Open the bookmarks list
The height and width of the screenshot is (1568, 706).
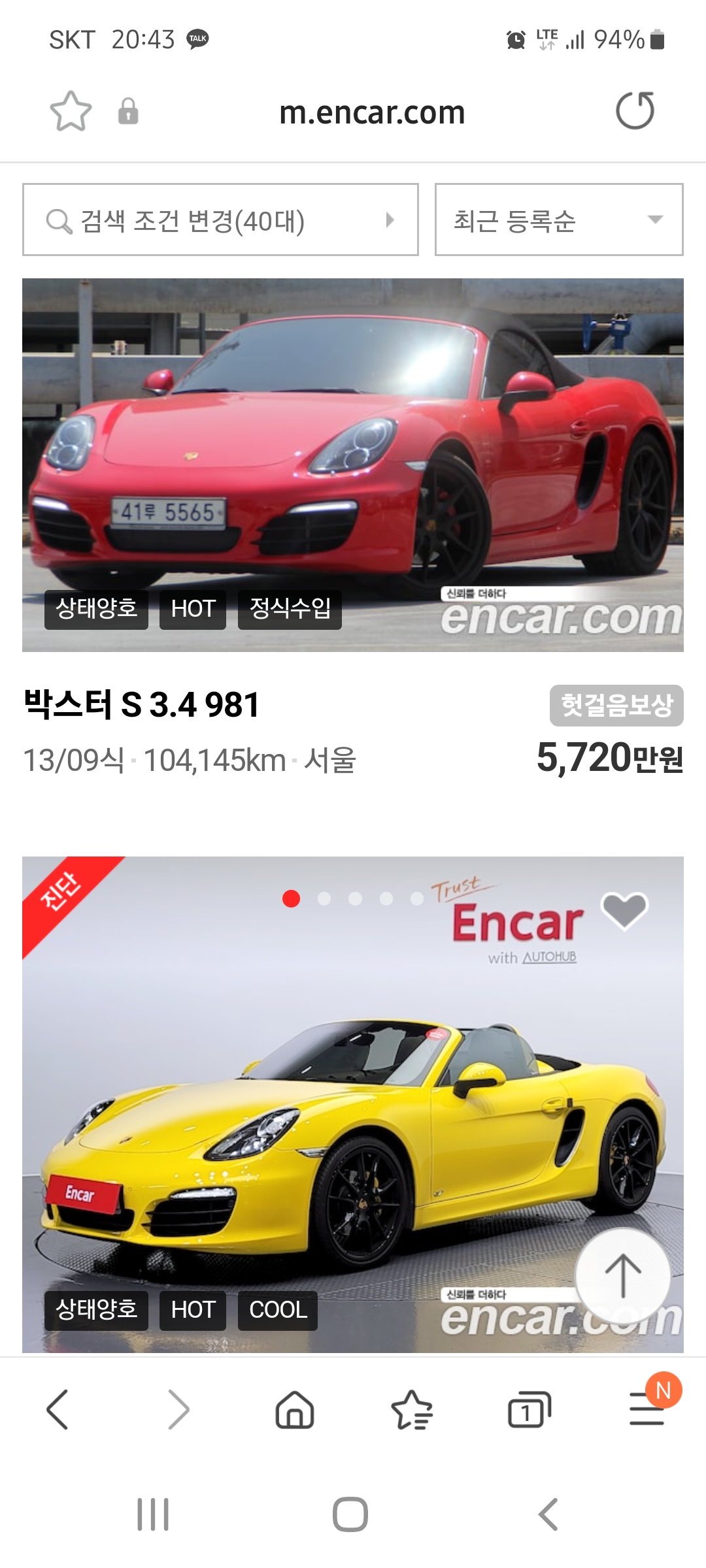(412, 1409)
